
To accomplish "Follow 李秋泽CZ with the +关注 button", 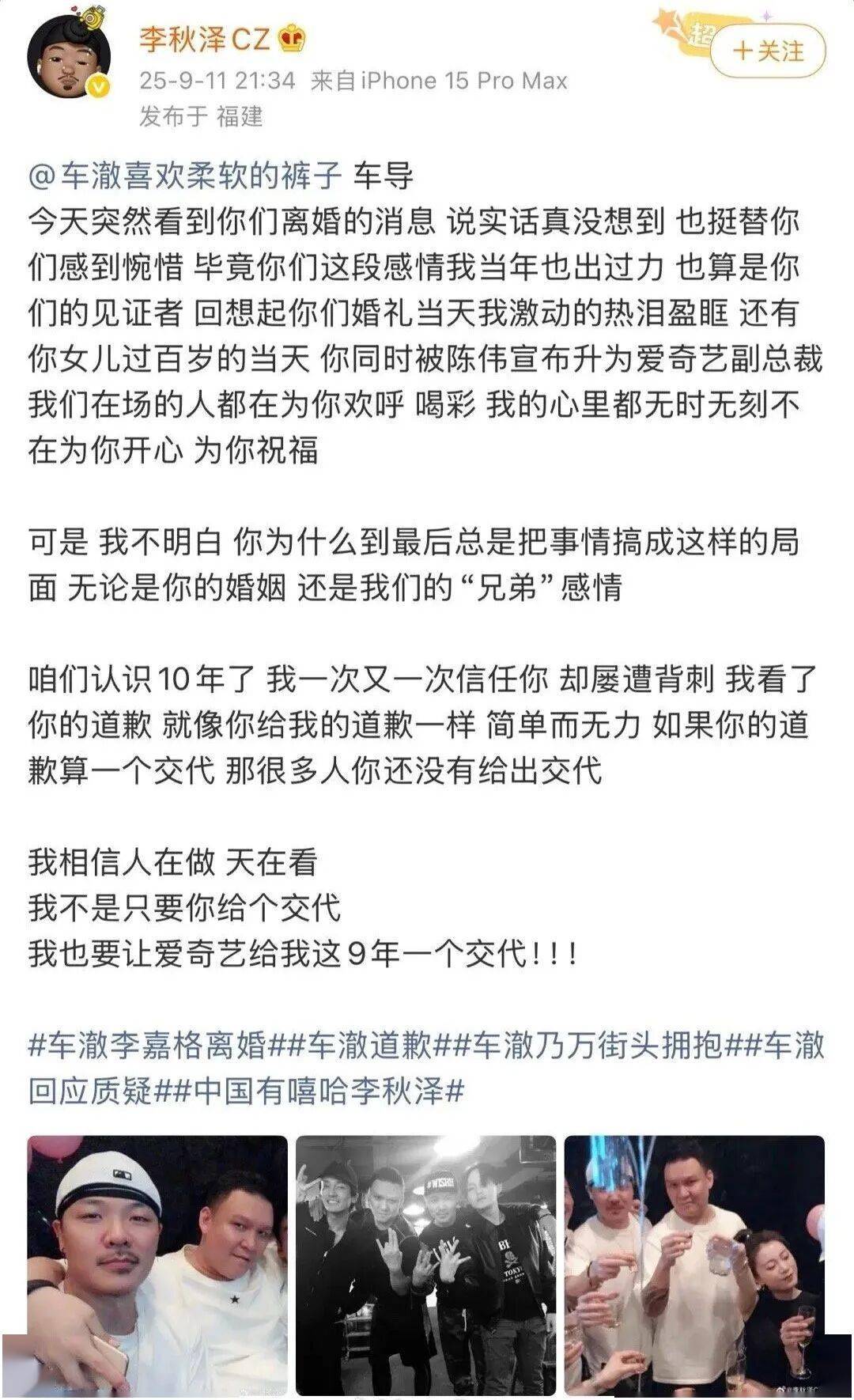I will tap(768, 51).
